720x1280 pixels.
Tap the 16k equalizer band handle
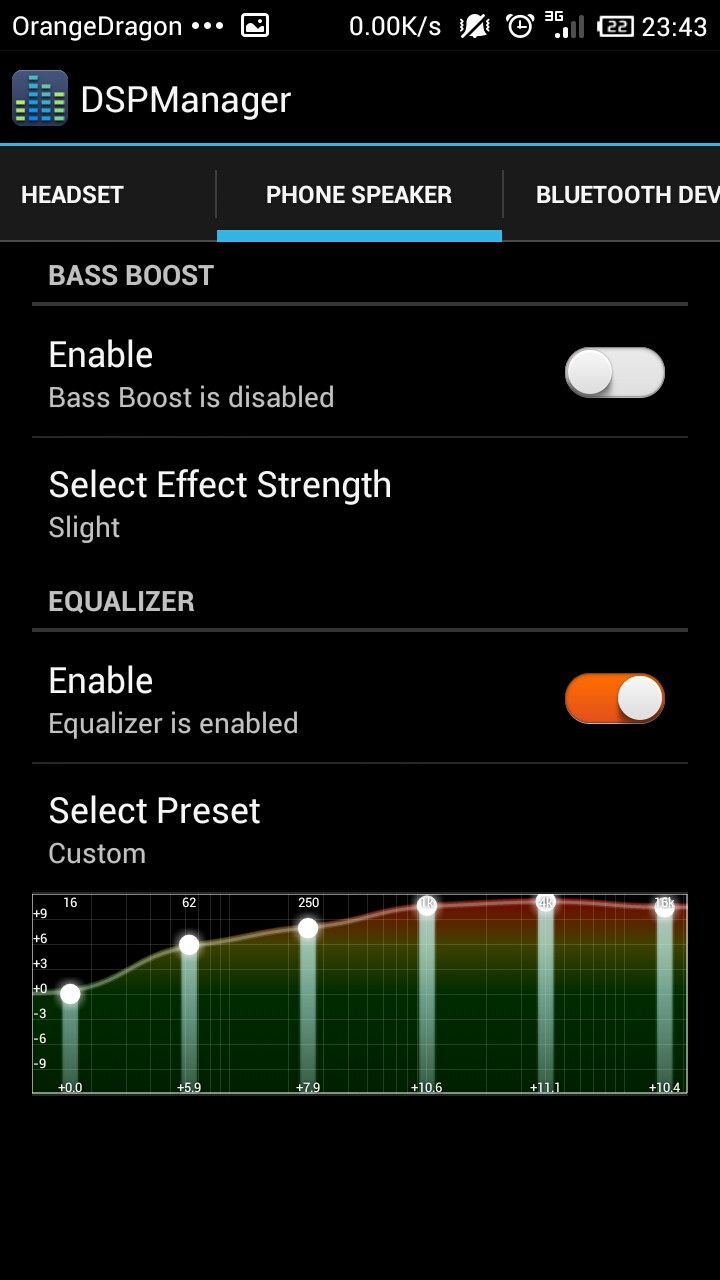point(665,907)
